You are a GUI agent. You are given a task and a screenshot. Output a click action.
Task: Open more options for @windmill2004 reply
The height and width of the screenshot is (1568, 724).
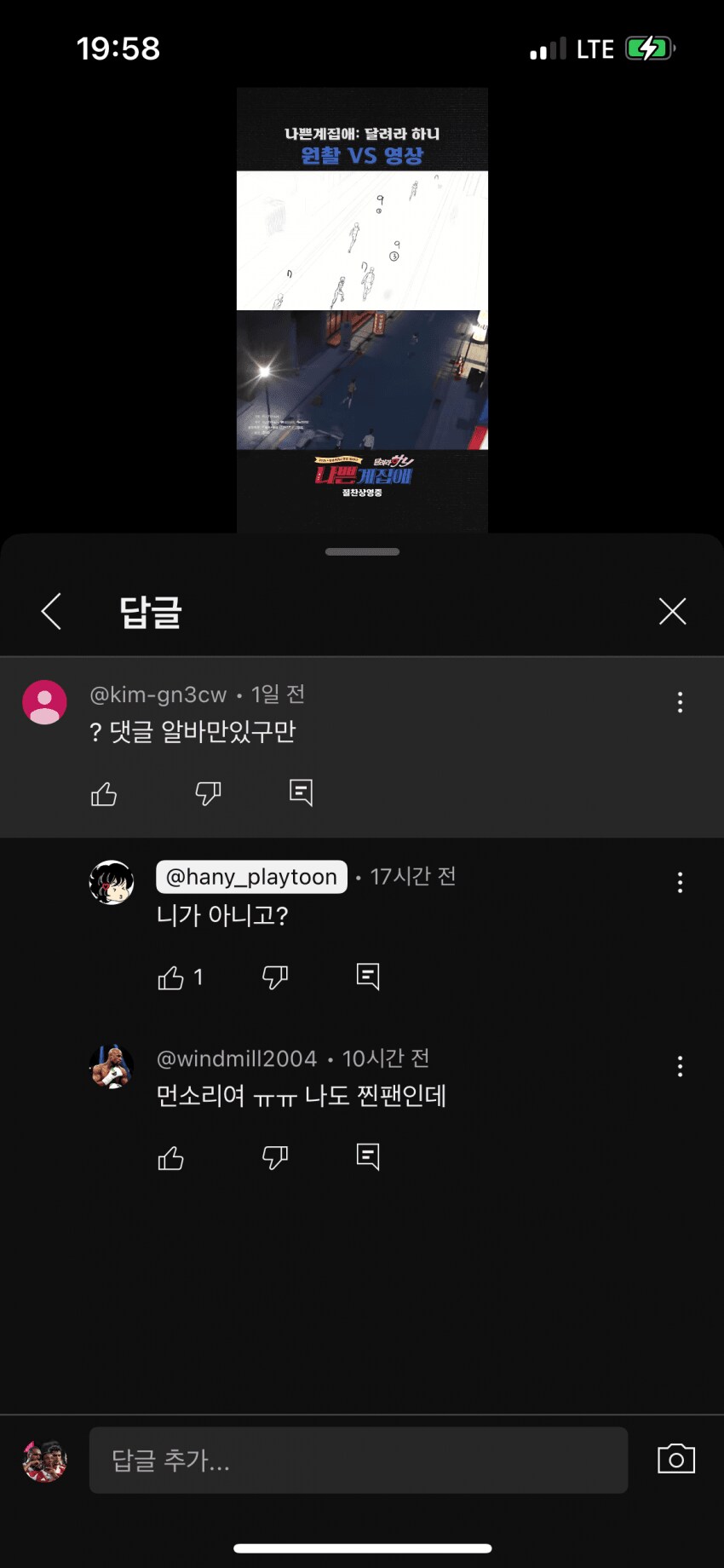tap(680, 1066)
